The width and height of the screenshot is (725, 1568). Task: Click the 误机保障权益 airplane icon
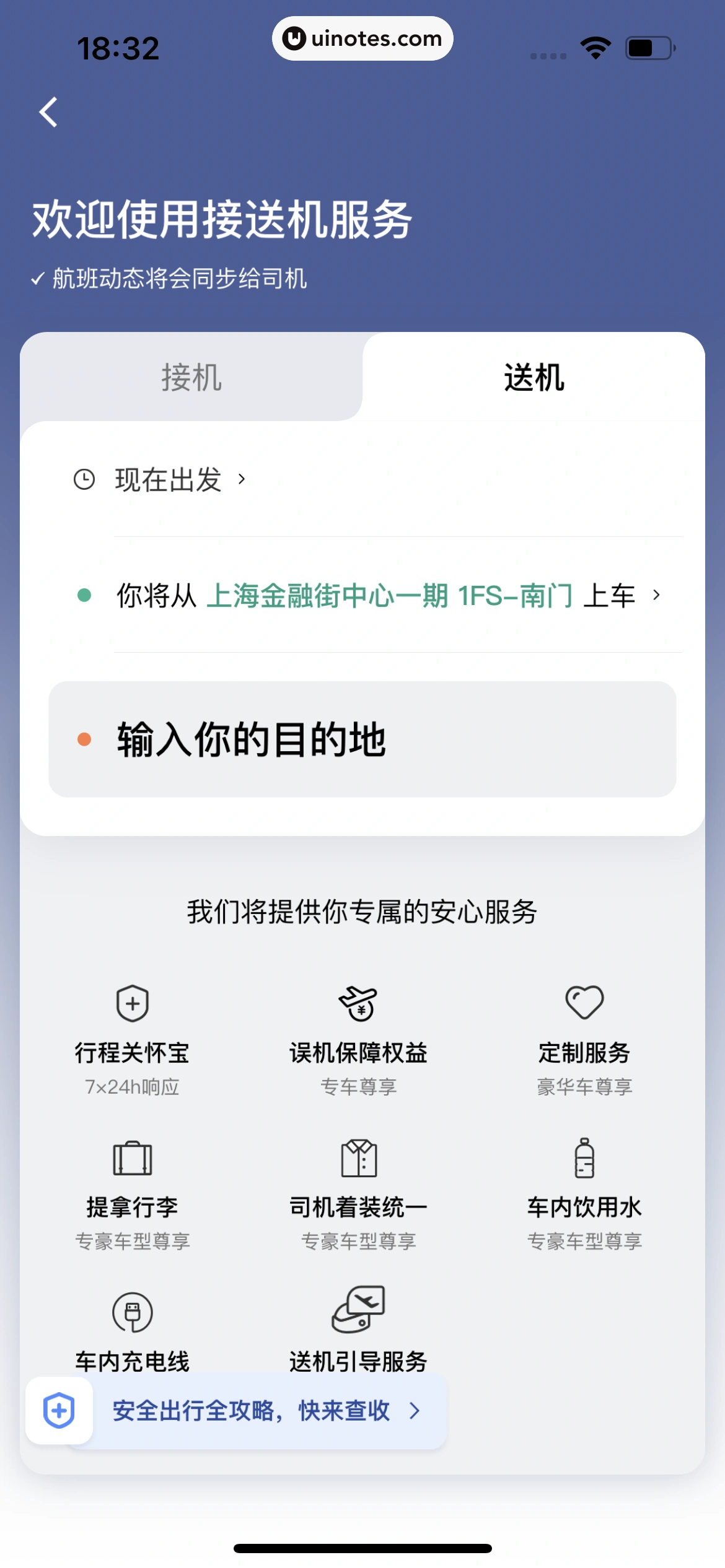[x=358, y=1005]
